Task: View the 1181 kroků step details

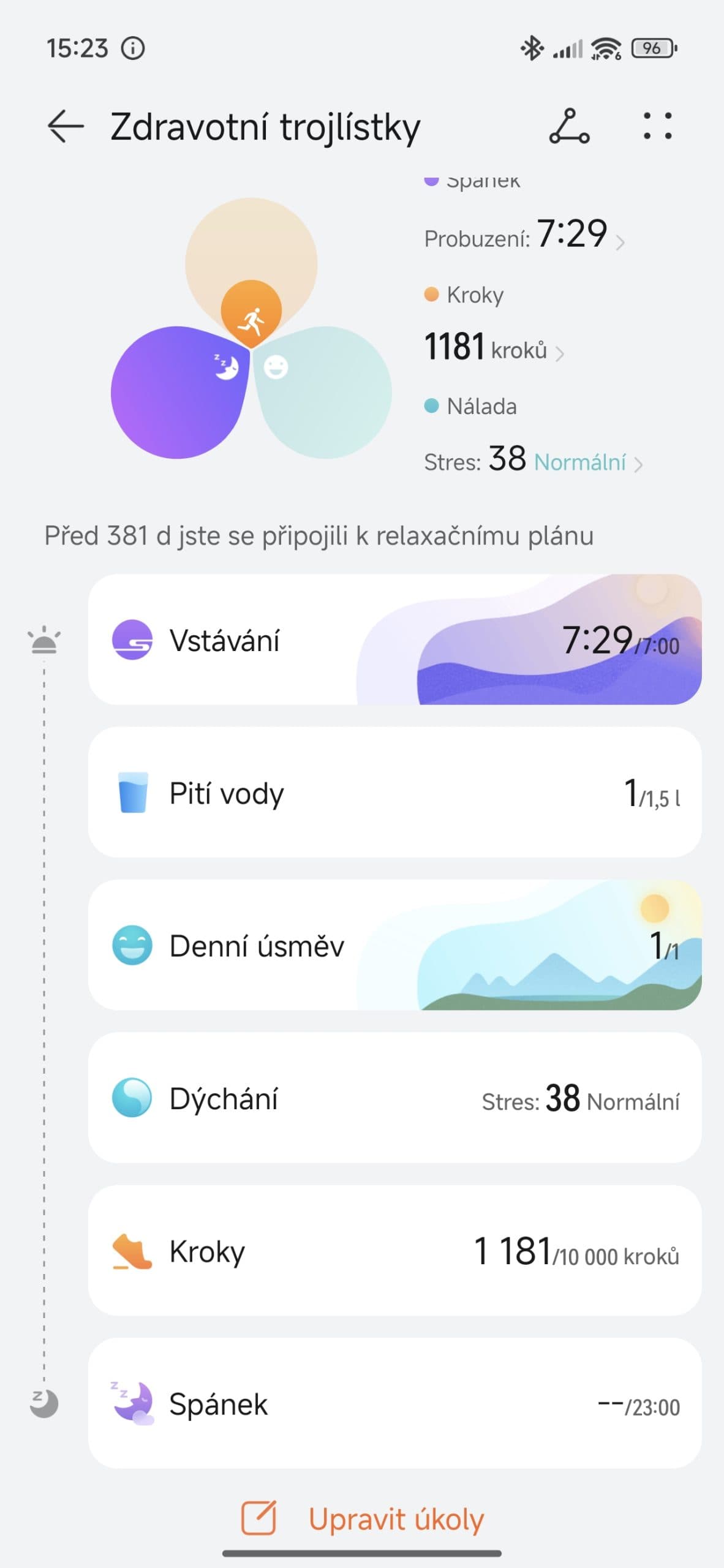Action: click(493, 348)
